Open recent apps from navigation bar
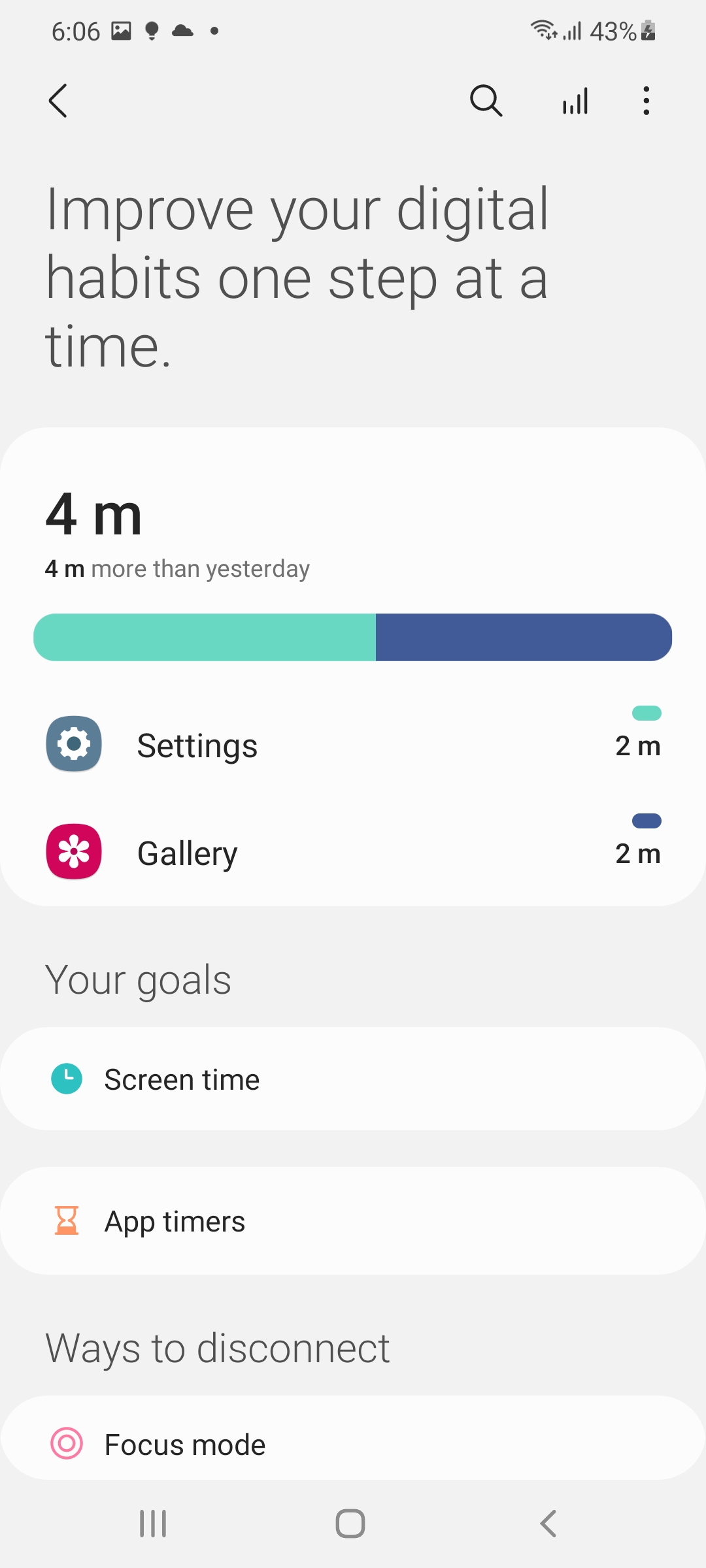Viewport: 706px width, 1568px height. tap(153, 1524)
